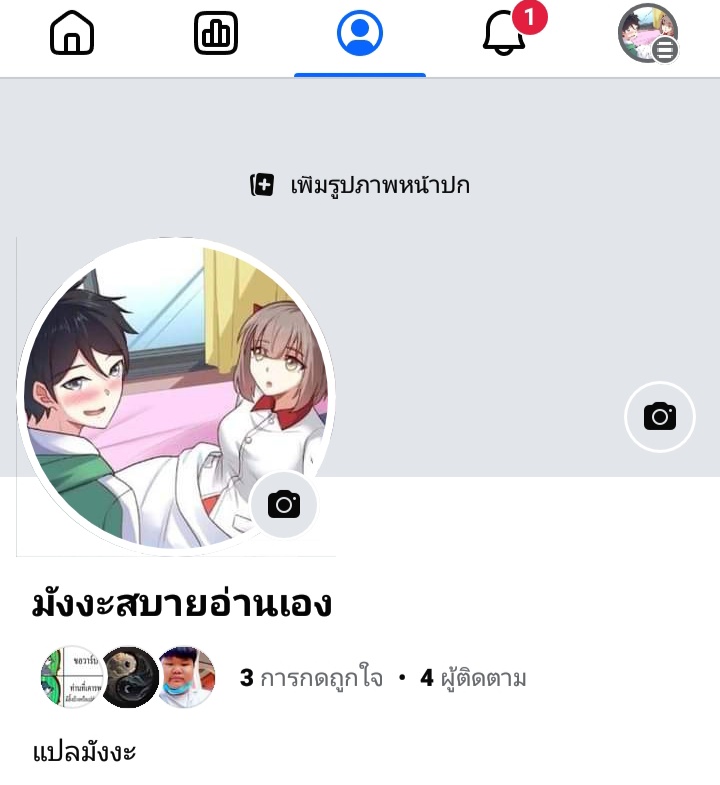Select the Profile tab icon
This screenshot has height=785, width=720.
360,32
